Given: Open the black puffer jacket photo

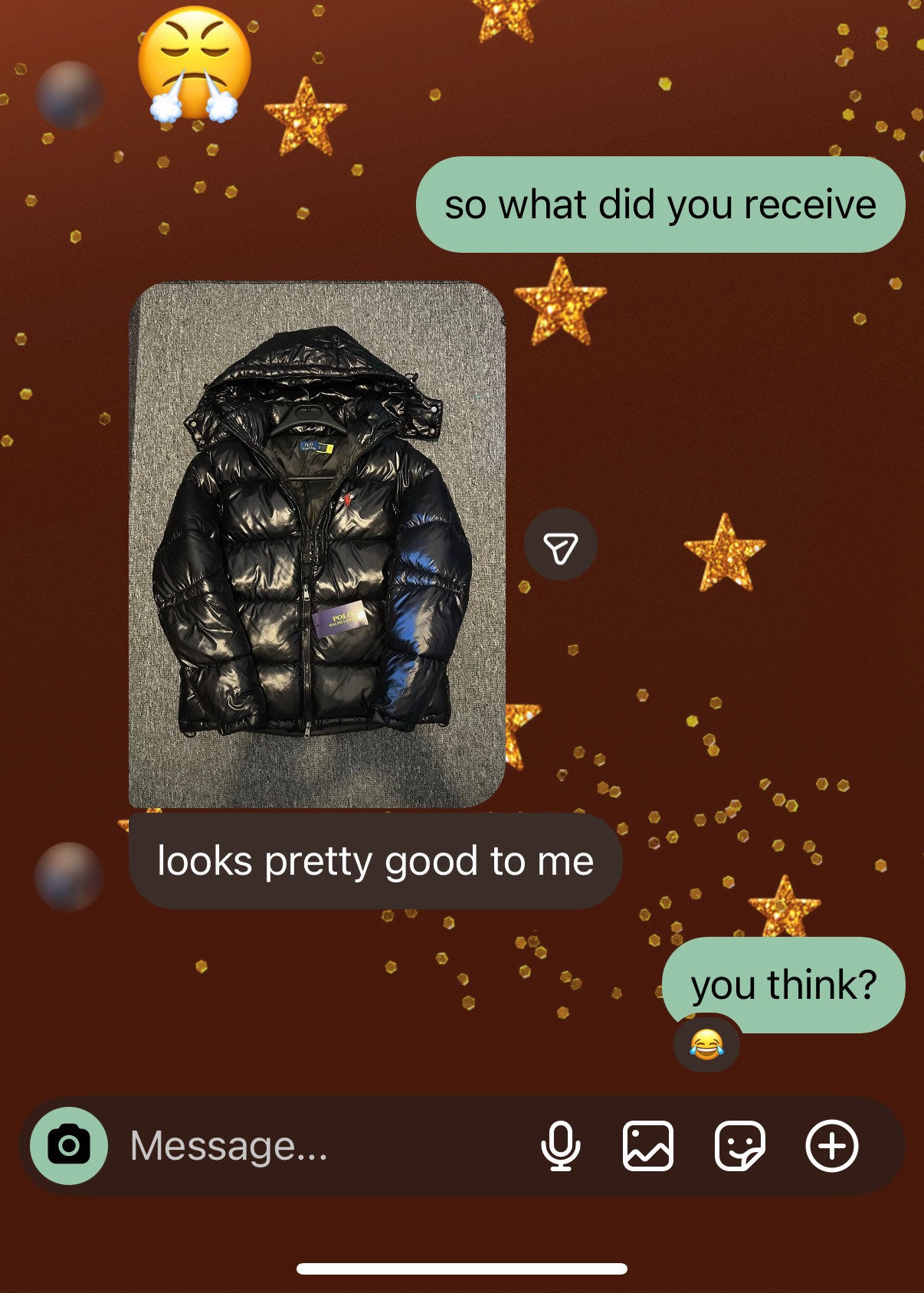Looking at the screenshot, I should pos(316,545).
